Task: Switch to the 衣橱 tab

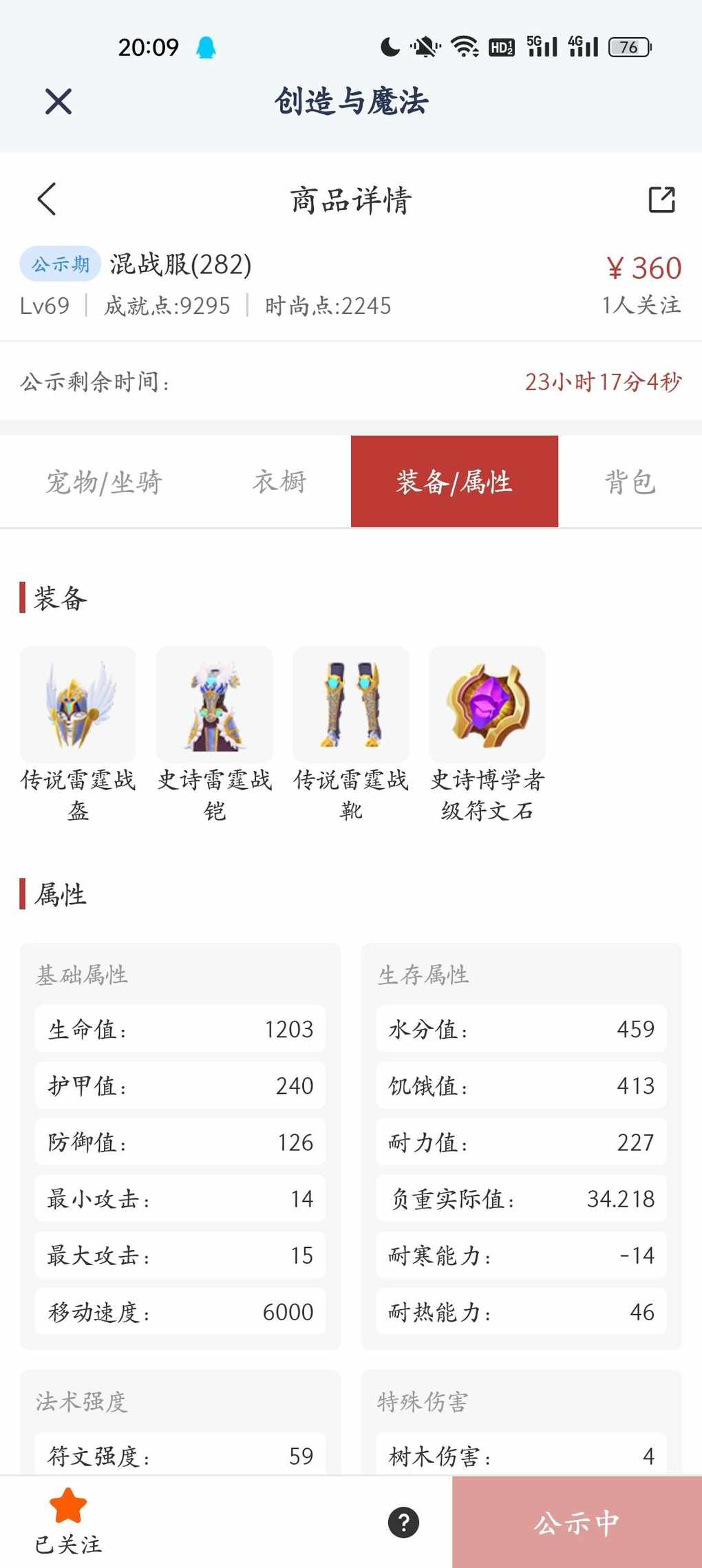Action: [279, 482]
